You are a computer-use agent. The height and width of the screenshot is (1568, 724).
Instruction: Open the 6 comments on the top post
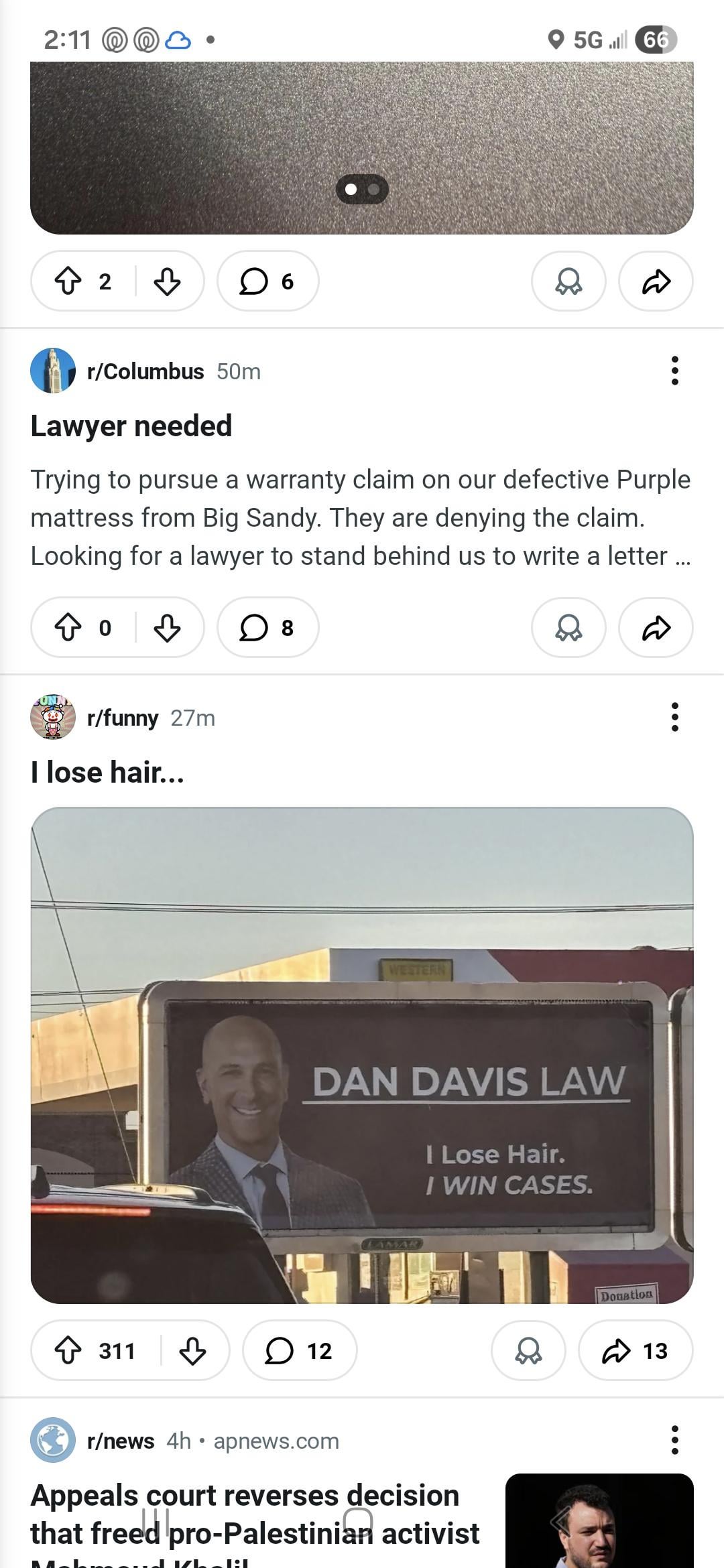point(267,281)
